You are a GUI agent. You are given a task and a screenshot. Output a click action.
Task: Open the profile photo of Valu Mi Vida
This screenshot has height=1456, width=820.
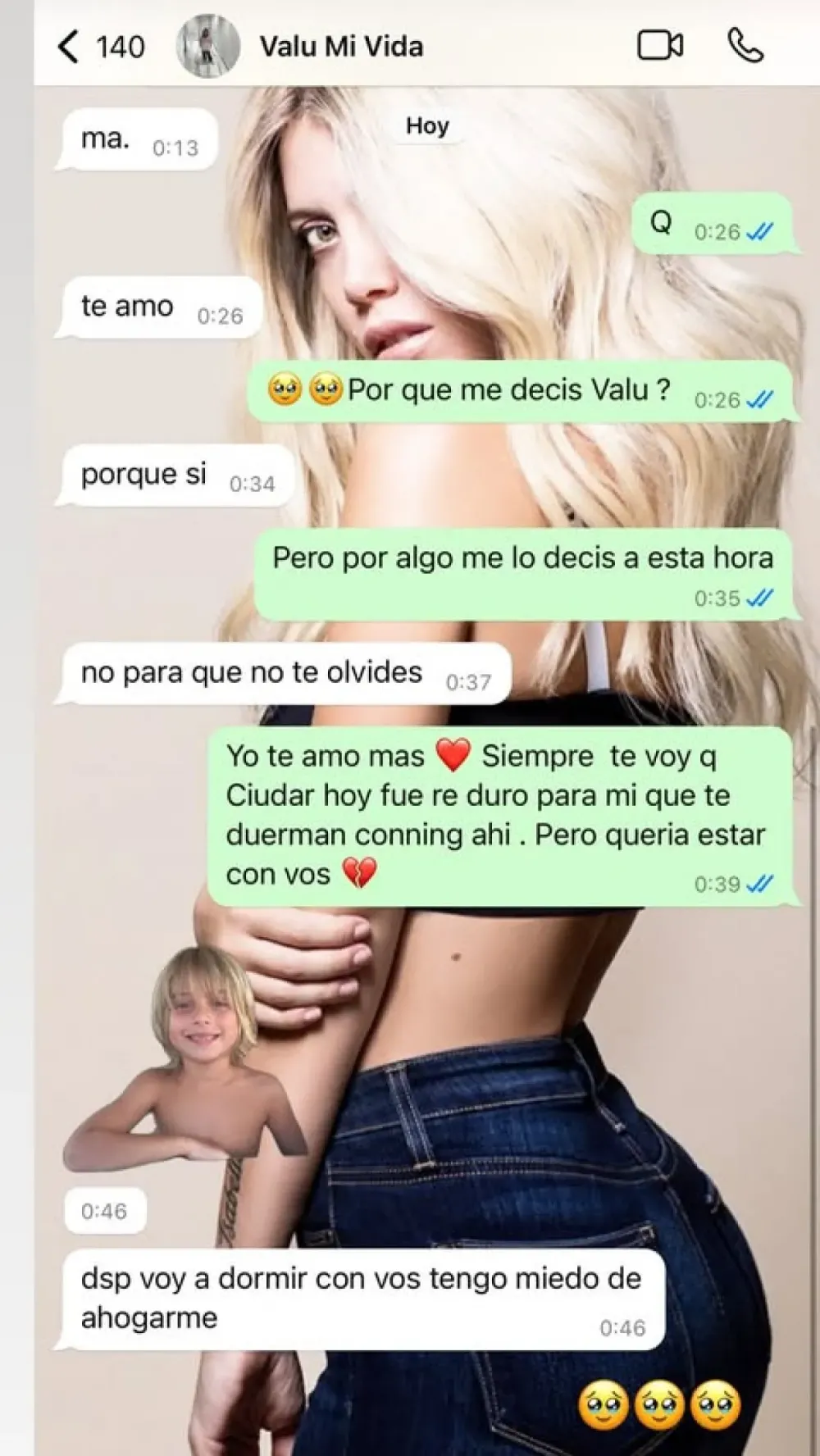208,47
